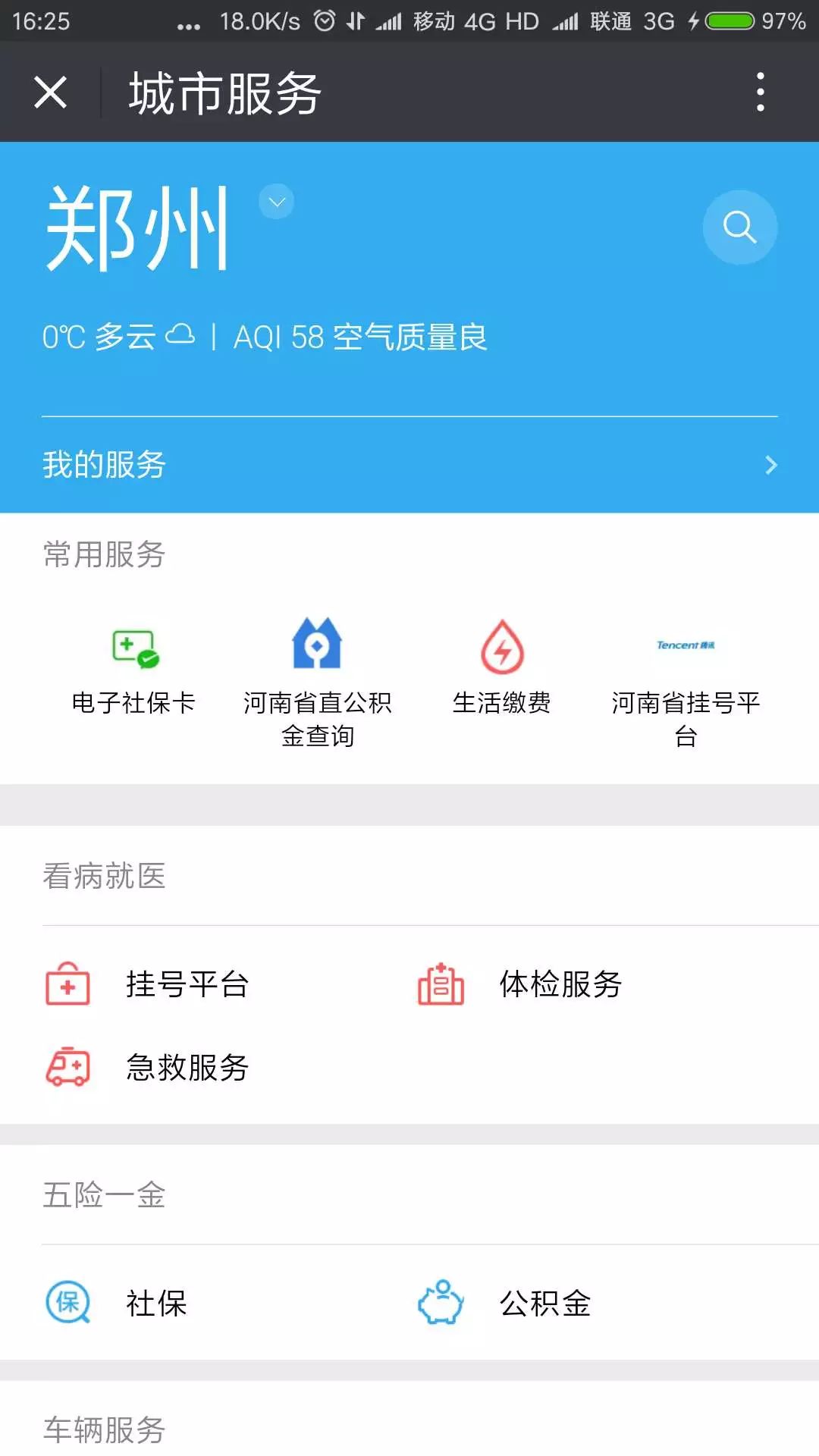
Task: Open 我的服务 row
Action: click(x=409, y=464)
